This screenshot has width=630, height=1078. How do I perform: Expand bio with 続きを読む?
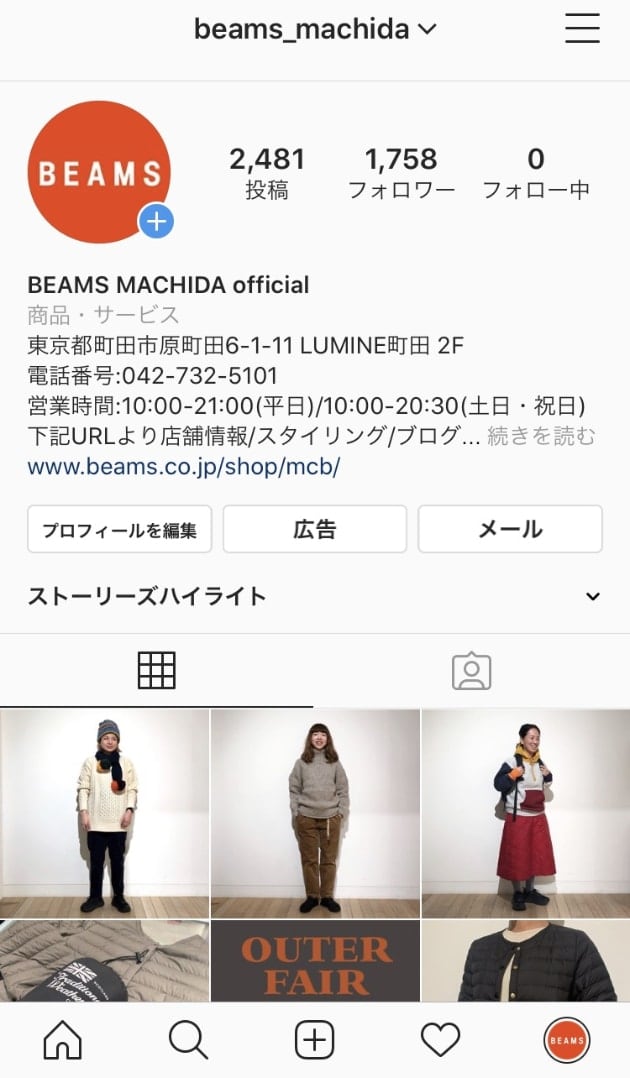coord(541,436)
